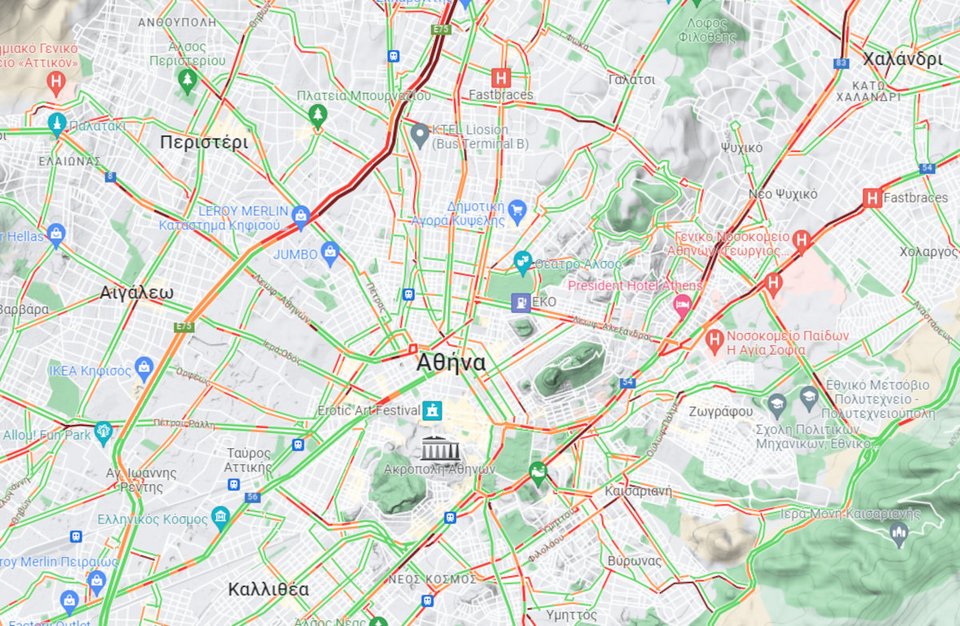Viewport: 960px width, 626px height.
Task: Select the LEROY MERLIN store marker
Action: tap(300, 213)
